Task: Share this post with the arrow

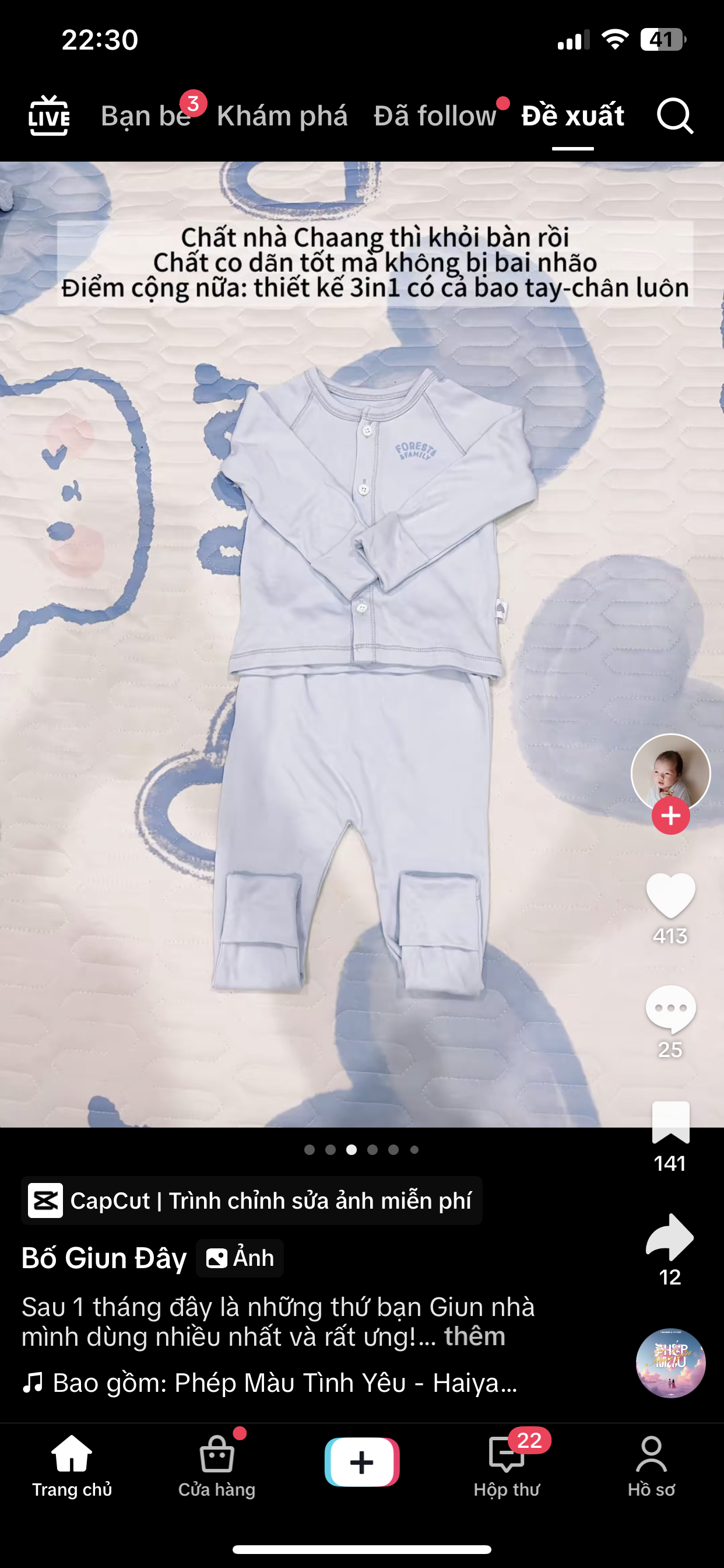Action: pos(670,1236)
